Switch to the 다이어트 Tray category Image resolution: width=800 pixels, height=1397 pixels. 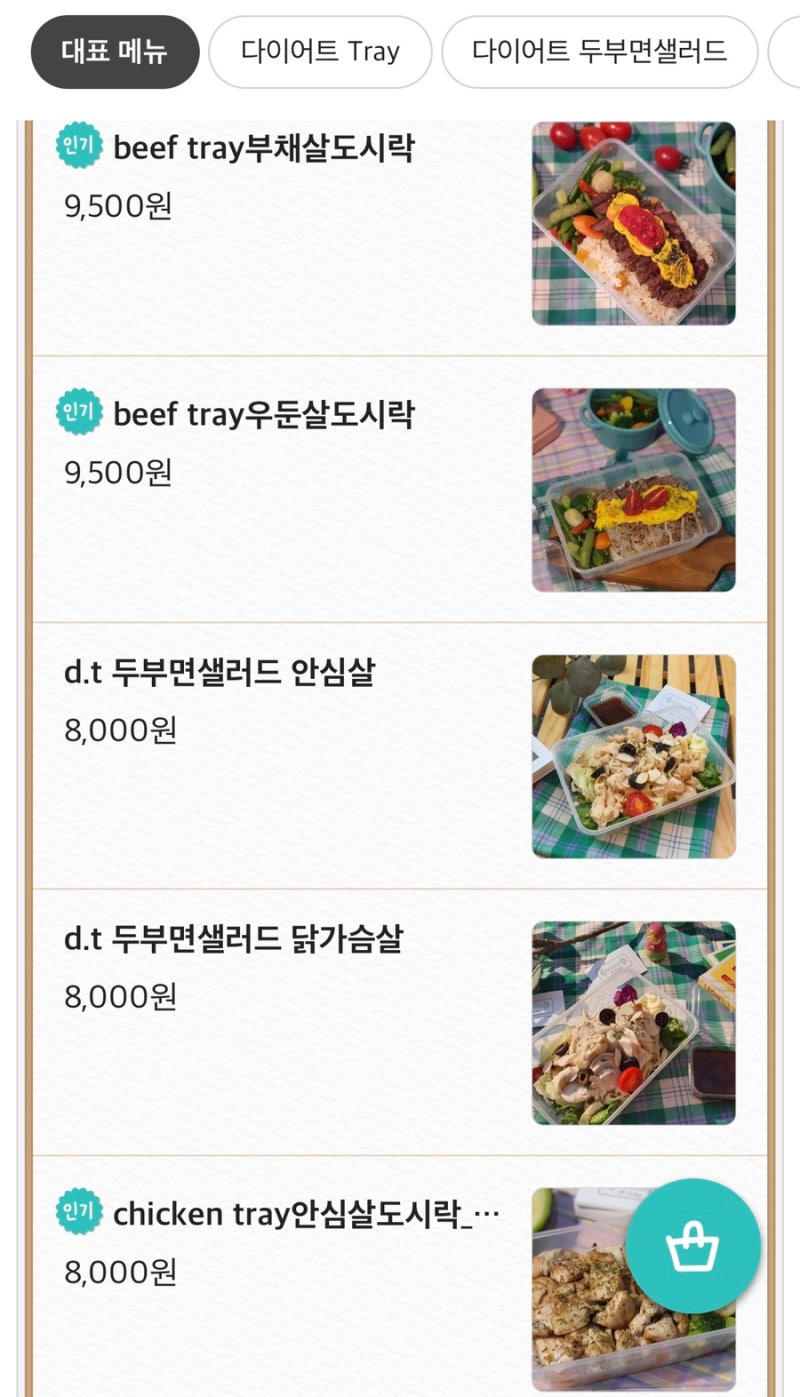(320, 52)
